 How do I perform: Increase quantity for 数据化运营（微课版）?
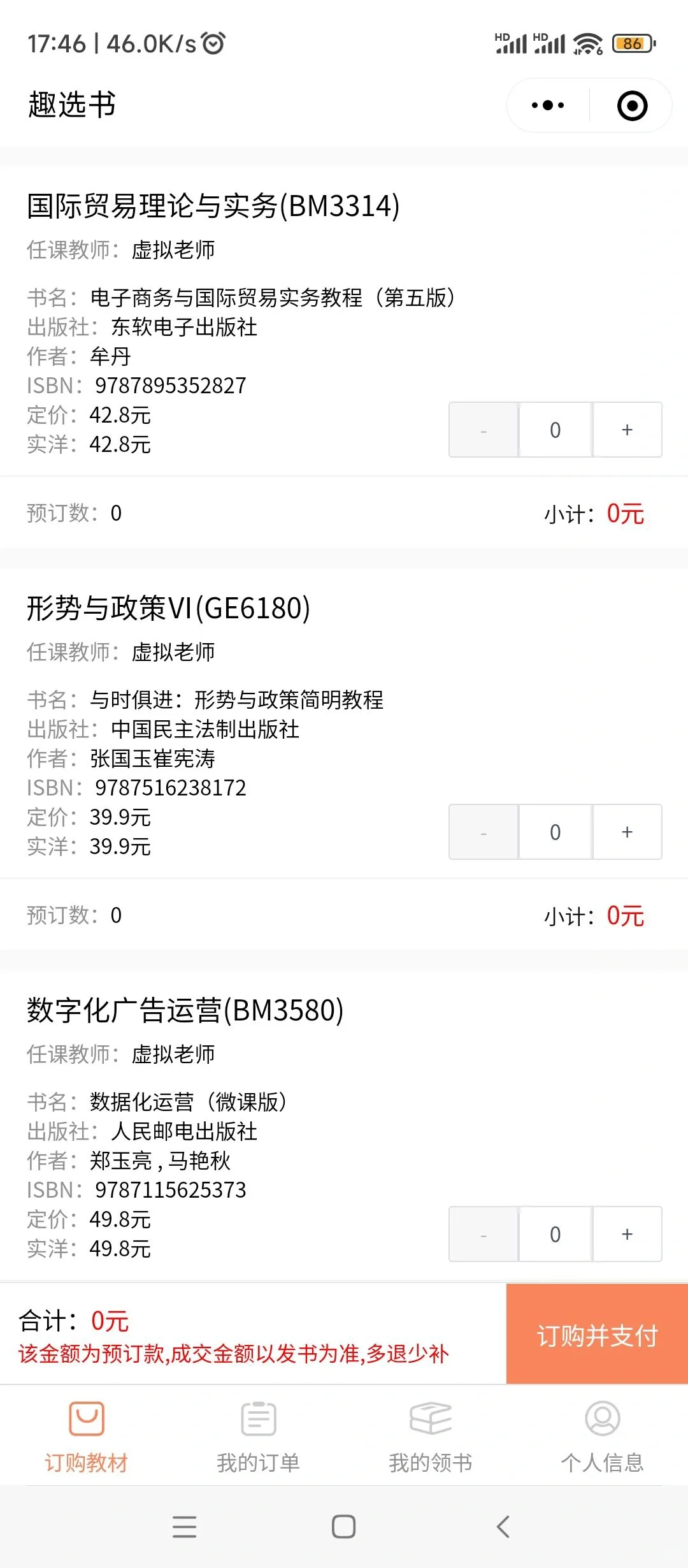627,1234
